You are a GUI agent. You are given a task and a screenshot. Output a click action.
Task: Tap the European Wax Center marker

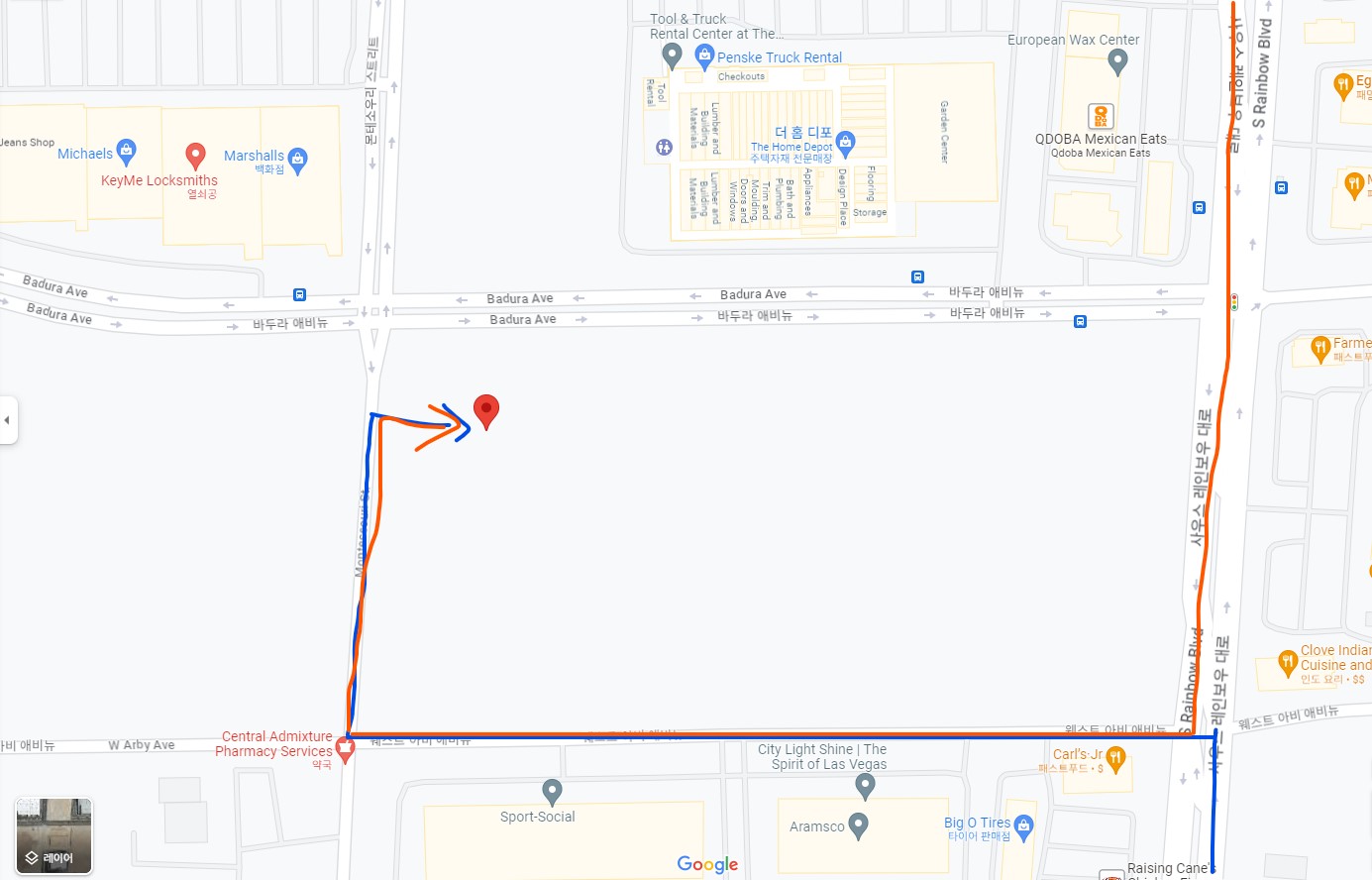(x=1117, y=61)
